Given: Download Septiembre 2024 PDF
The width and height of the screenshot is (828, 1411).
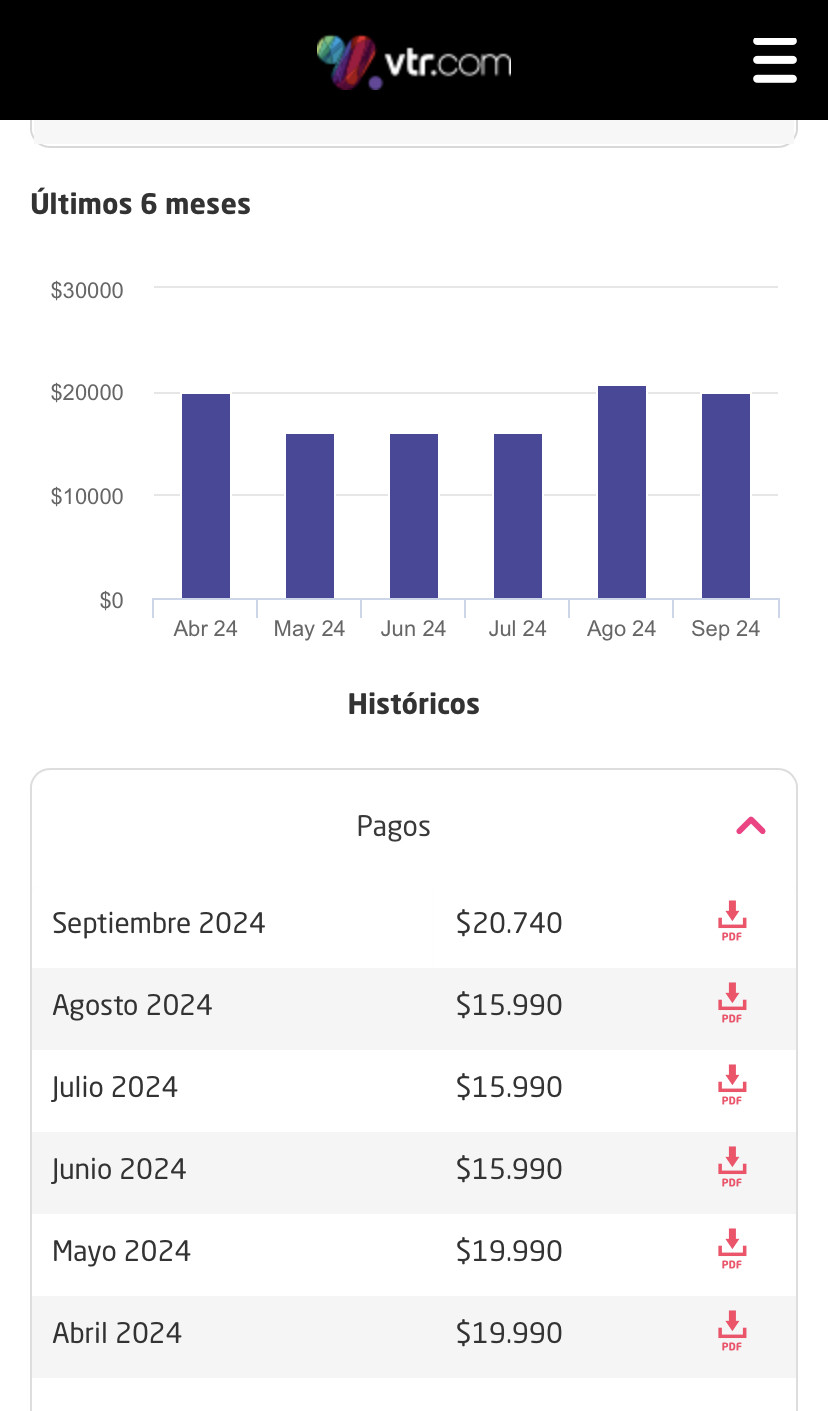Looking at the screenshot, I should pyautogui.click(x=732, y=921).
